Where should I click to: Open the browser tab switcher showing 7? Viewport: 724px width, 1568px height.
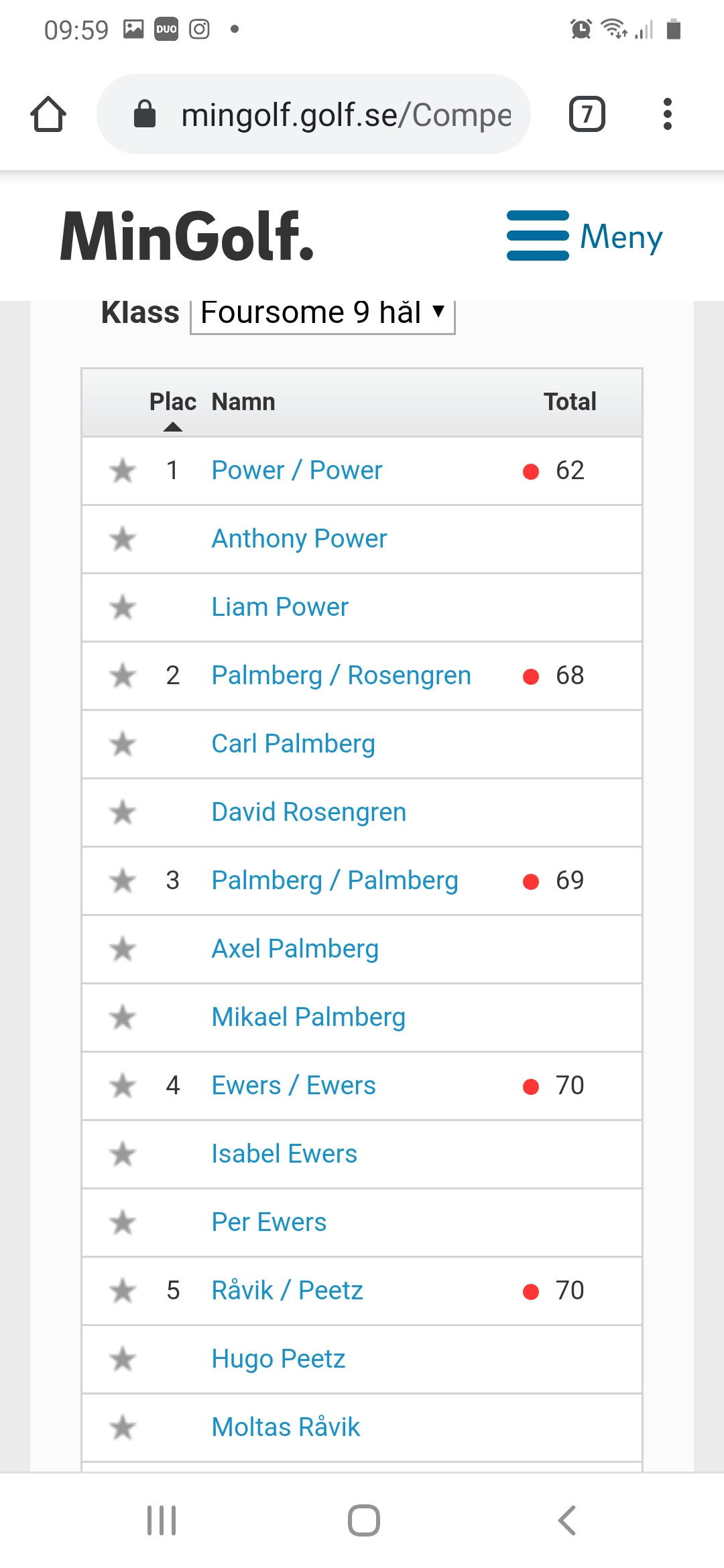(587, 114)
